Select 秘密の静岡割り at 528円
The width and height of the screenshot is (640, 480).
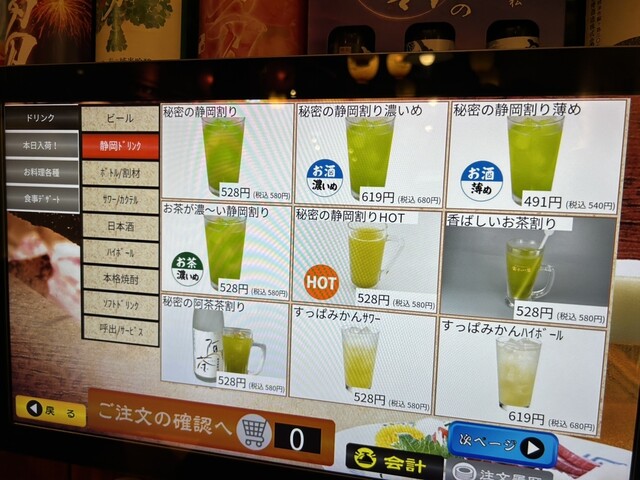coord(225,150)
